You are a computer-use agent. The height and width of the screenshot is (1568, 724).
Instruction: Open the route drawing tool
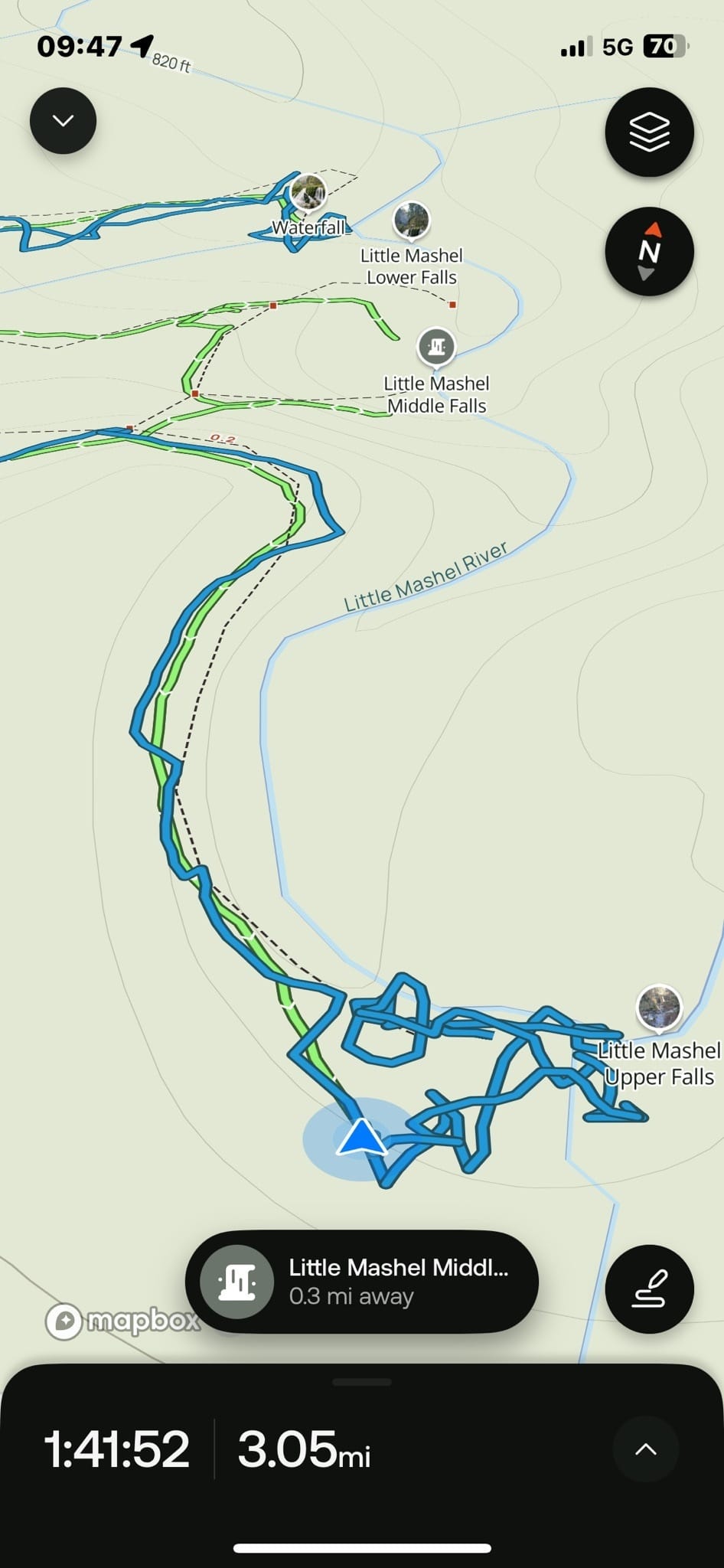649,1289
